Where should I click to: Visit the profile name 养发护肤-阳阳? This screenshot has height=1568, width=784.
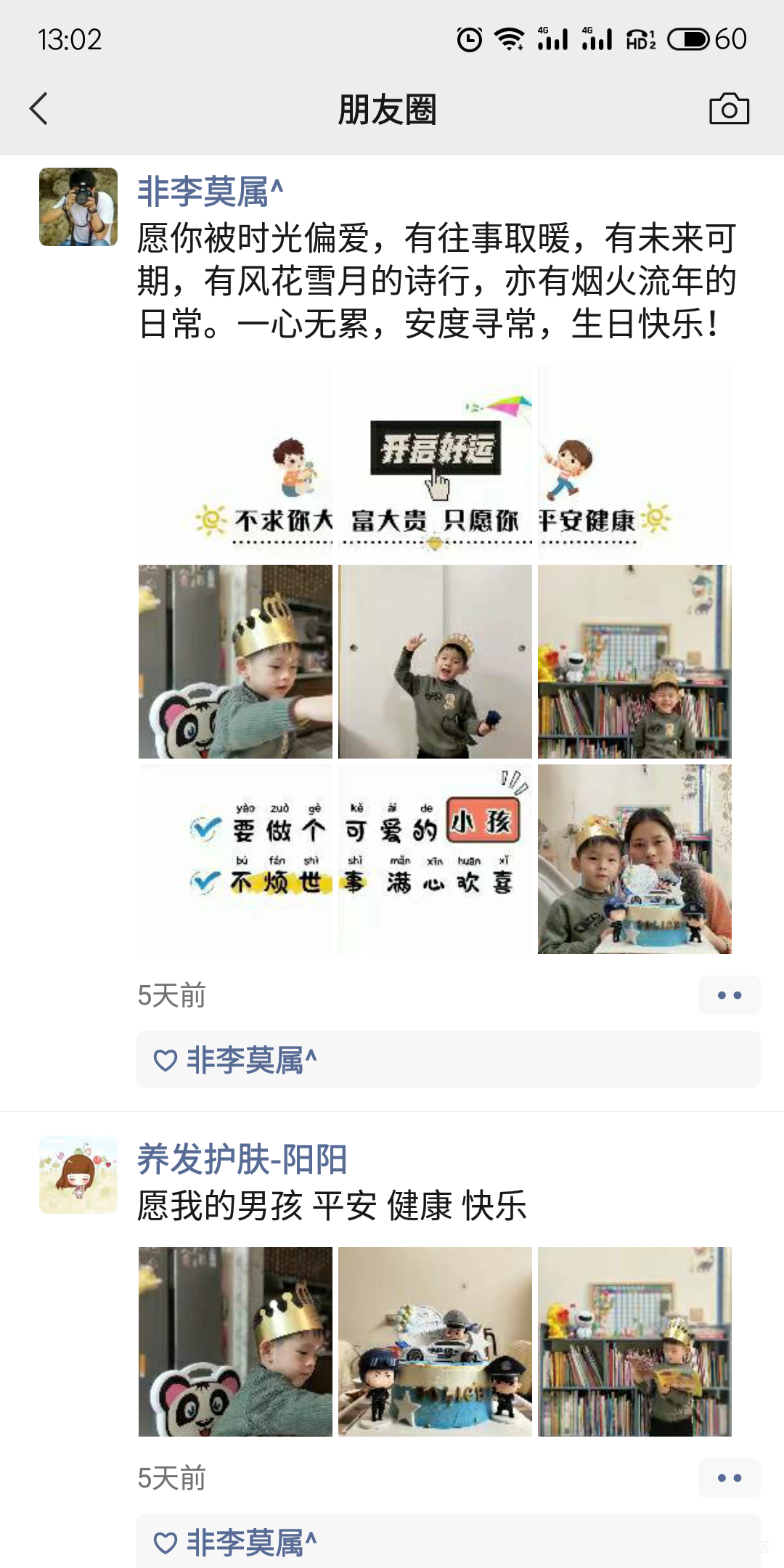242,1159
